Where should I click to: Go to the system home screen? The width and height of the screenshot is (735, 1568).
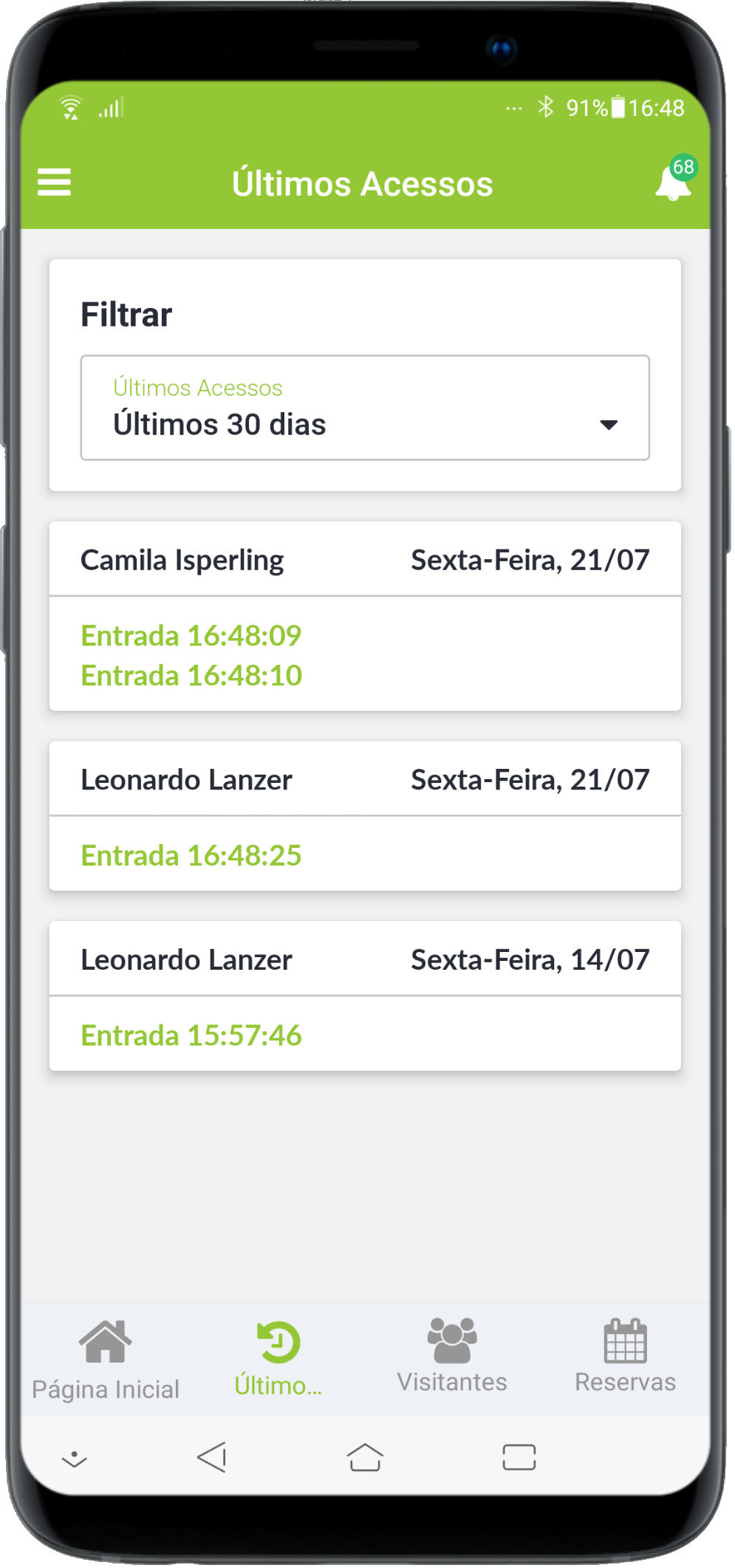[x=365, y=1457]
